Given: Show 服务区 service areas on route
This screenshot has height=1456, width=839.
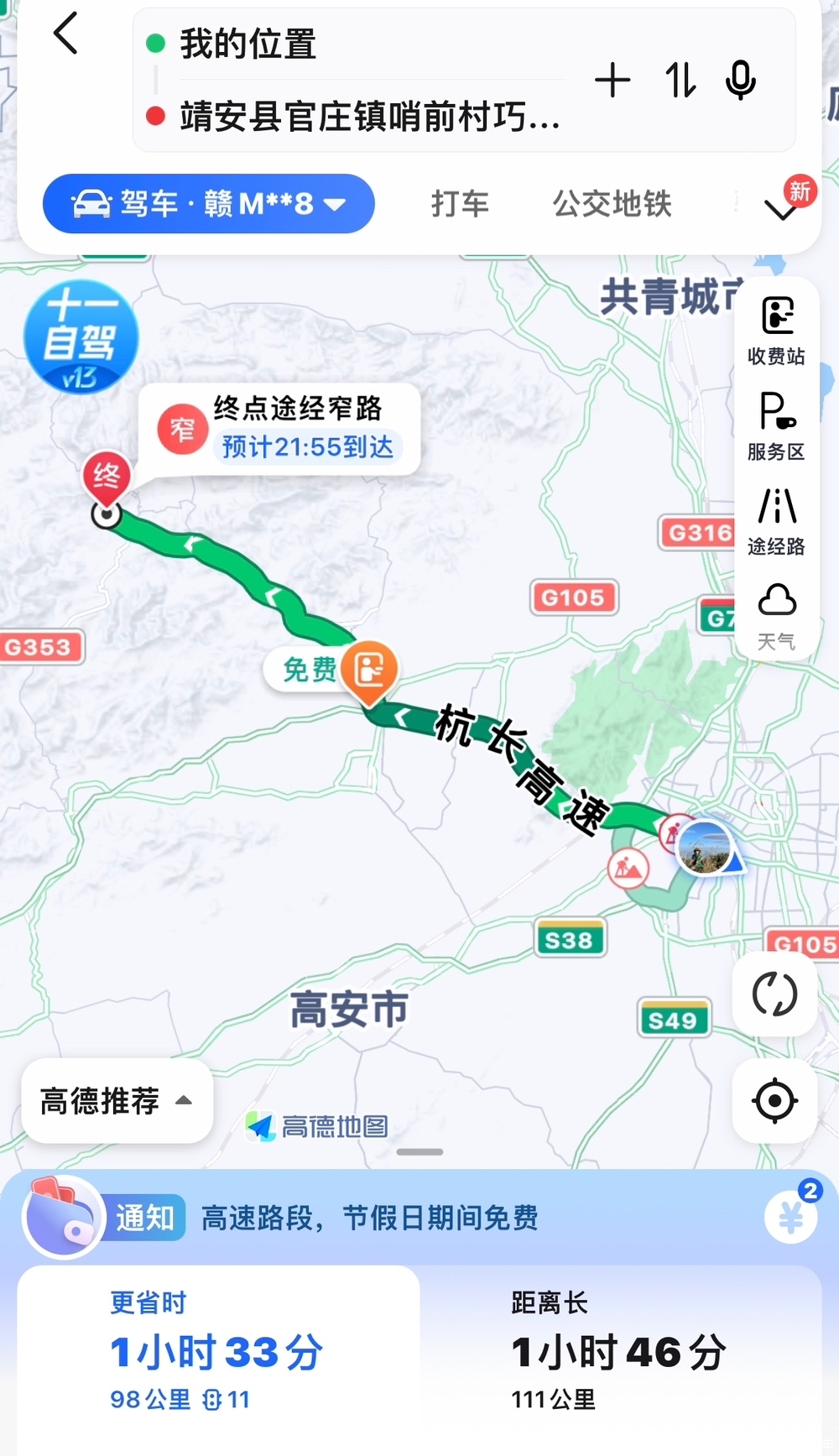Looking at the screenshot, I should [777, 426].
